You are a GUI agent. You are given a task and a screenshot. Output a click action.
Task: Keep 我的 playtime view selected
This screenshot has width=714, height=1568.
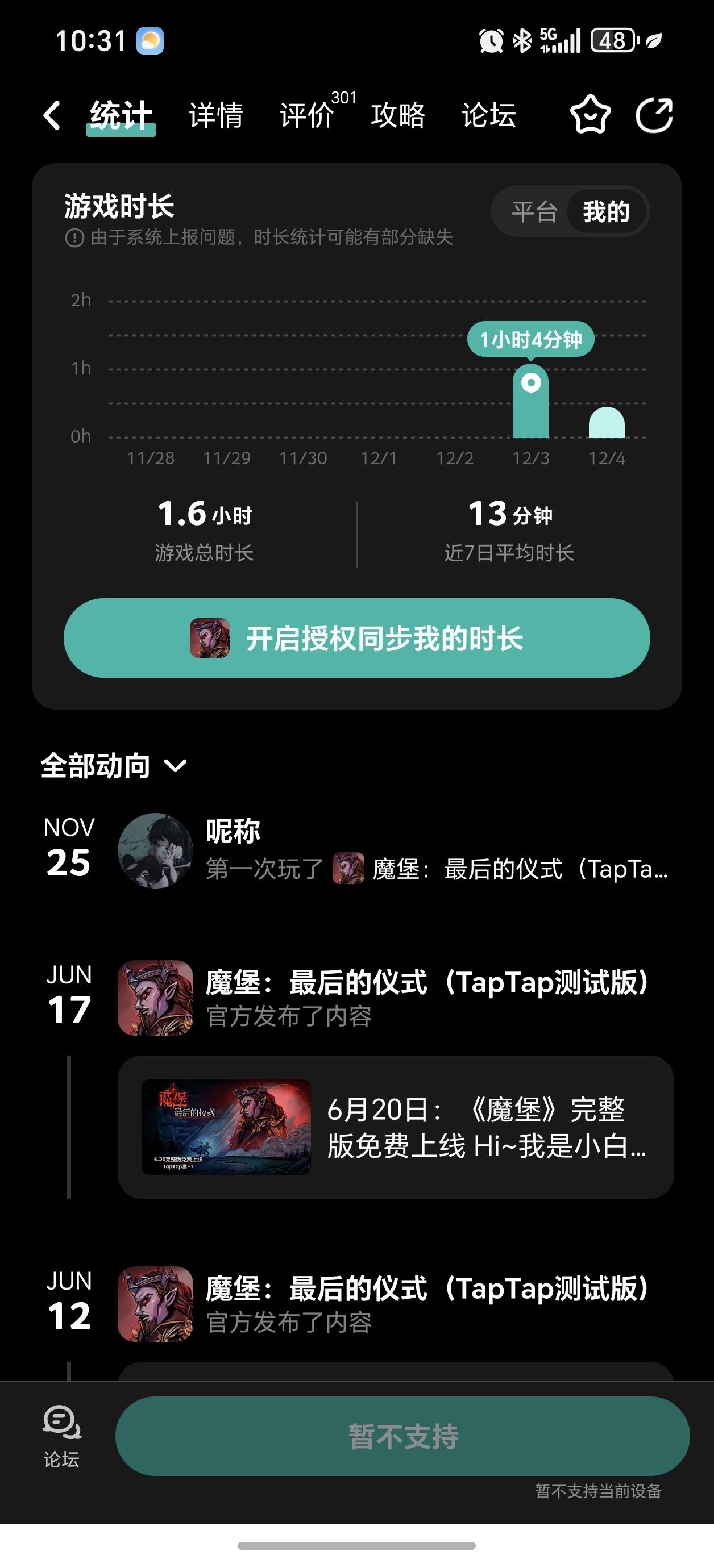pos(606,211)
